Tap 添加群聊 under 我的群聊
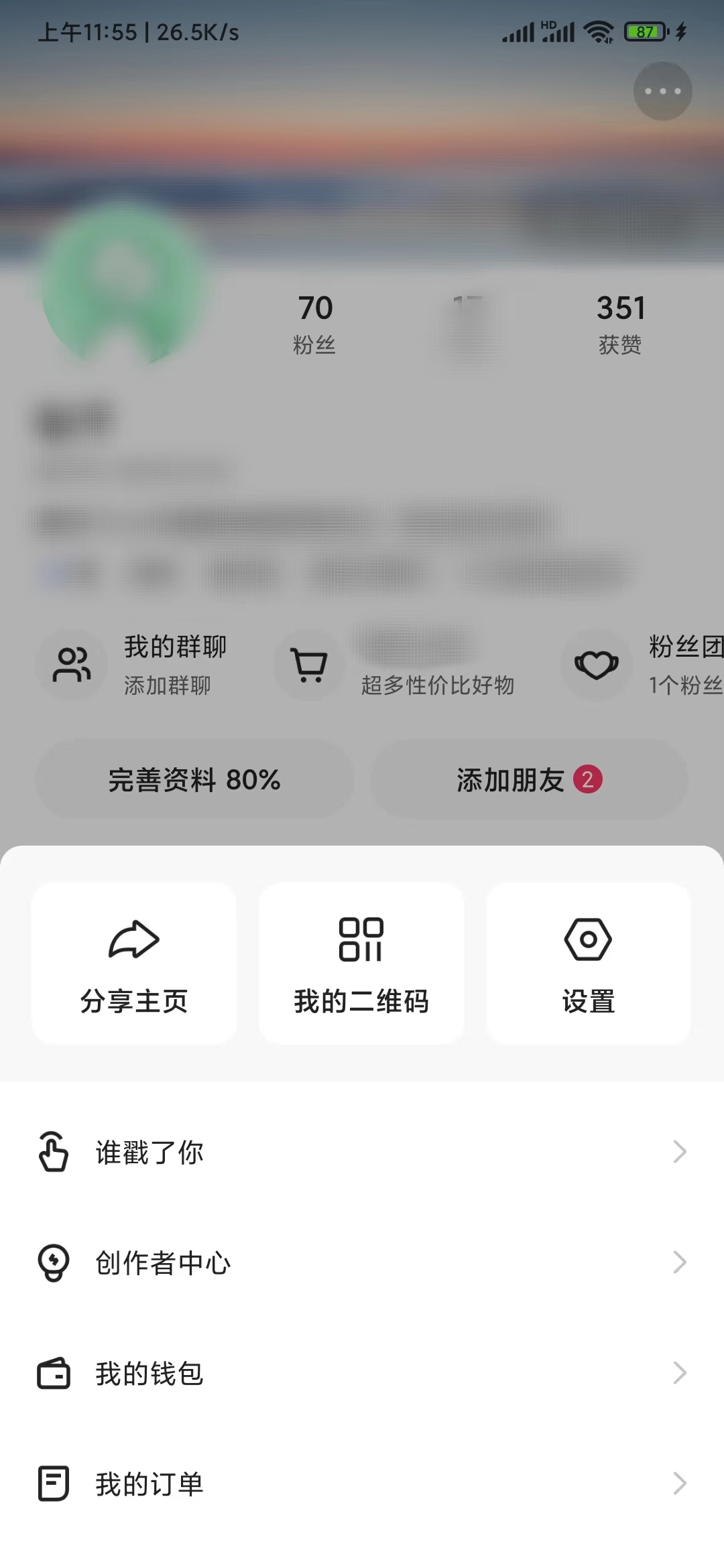Screen dimensions: 724x1568 168,685
